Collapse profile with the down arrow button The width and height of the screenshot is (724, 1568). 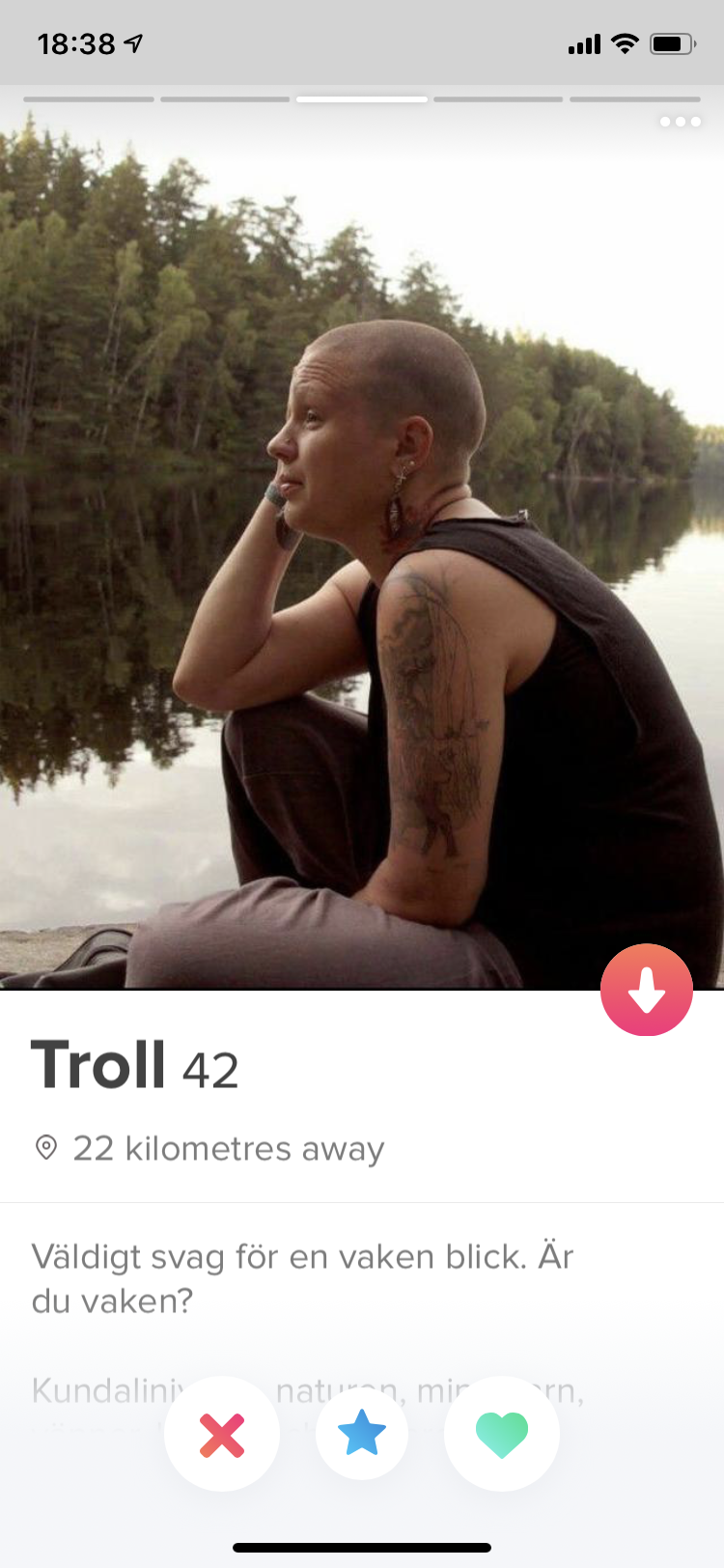647,990
